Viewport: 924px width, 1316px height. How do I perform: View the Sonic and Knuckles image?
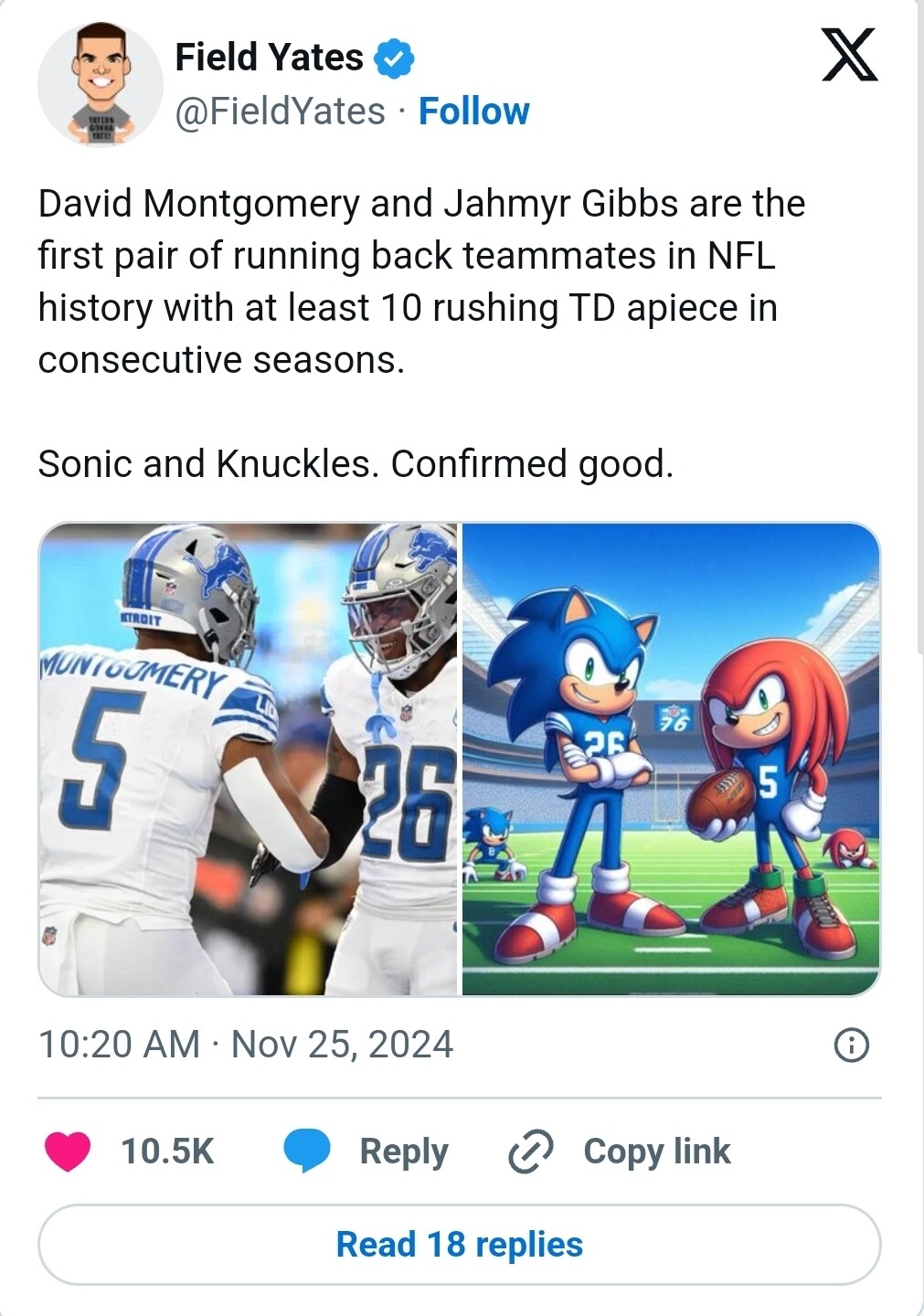click(671, 759)
